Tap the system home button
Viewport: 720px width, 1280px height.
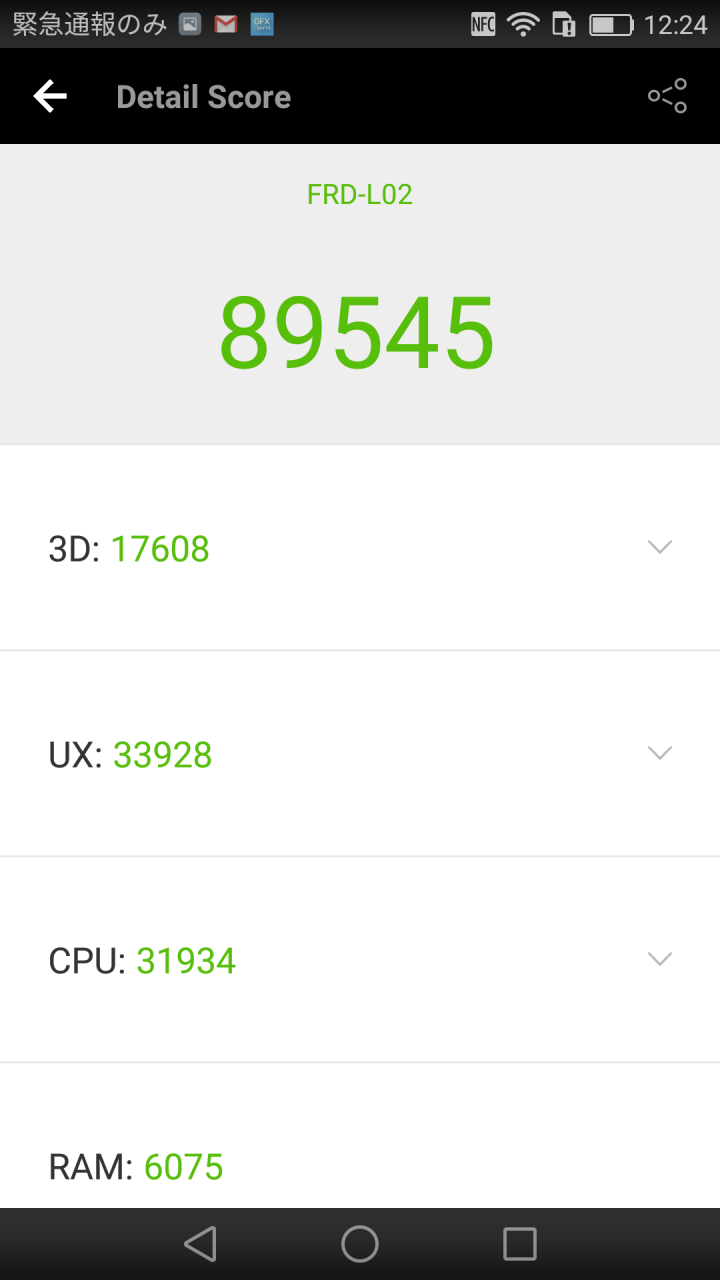[360, 1244]
